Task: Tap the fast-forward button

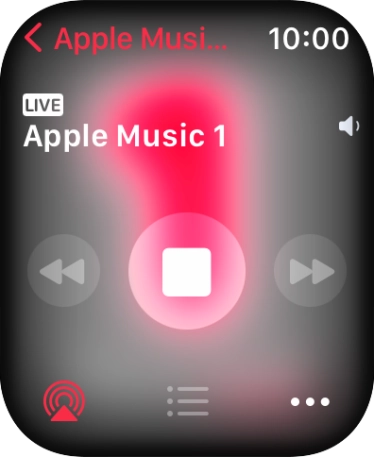Action: (310, 271)
